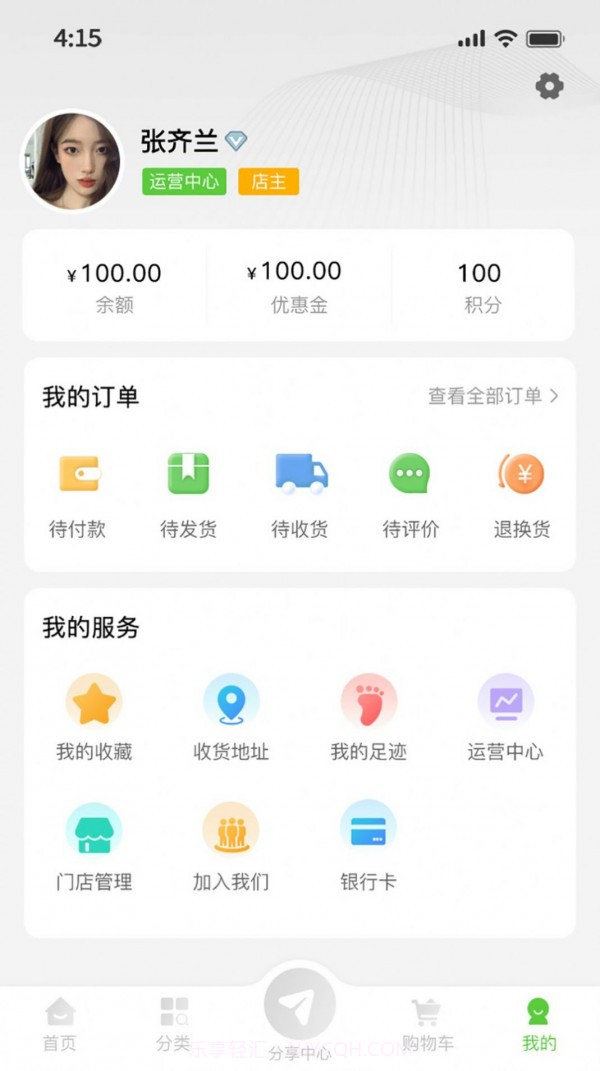
Task: Open 门店管理 store management
Action: [94, 846]
